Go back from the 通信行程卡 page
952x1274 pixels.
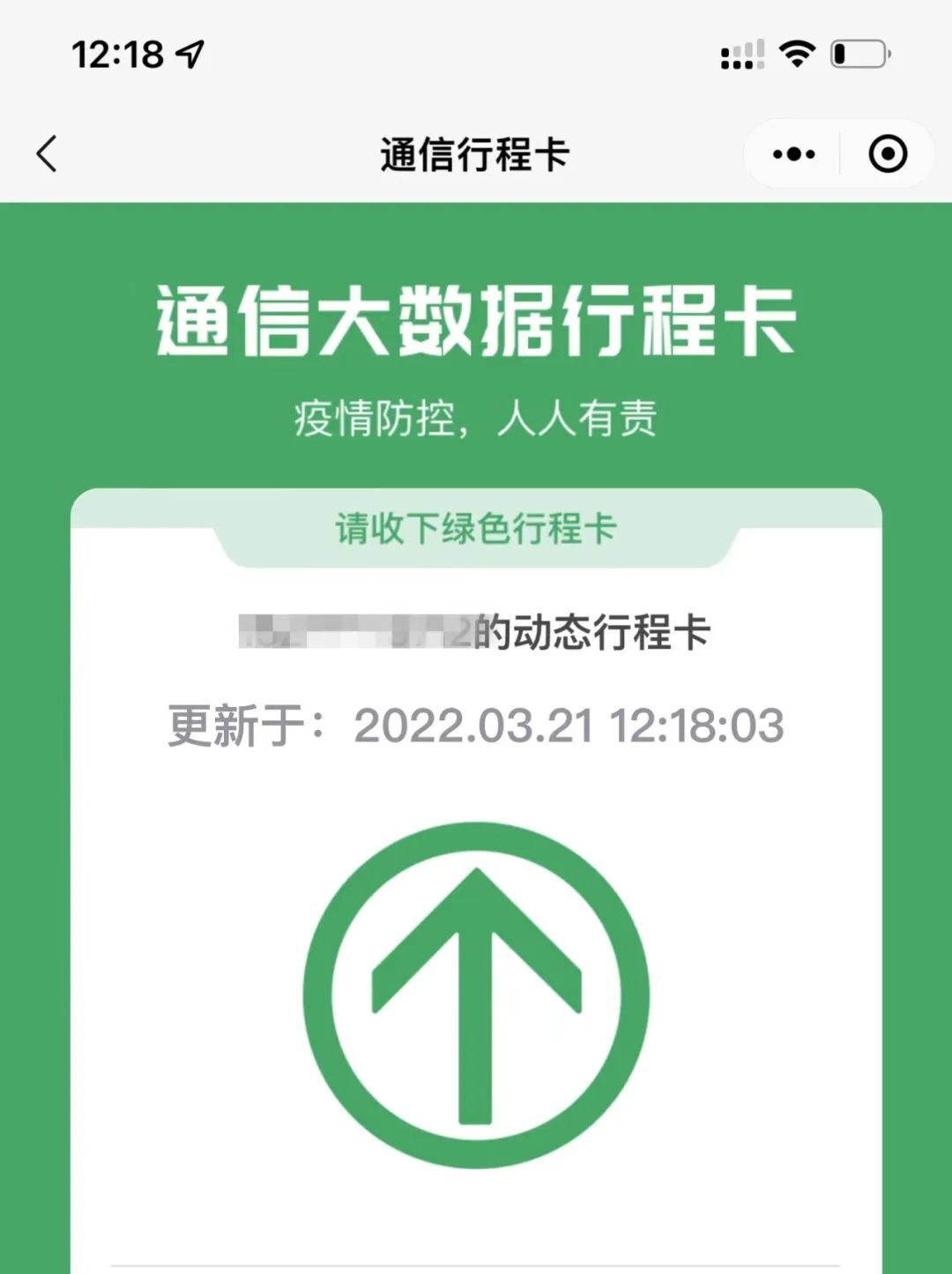click(48, 154)
